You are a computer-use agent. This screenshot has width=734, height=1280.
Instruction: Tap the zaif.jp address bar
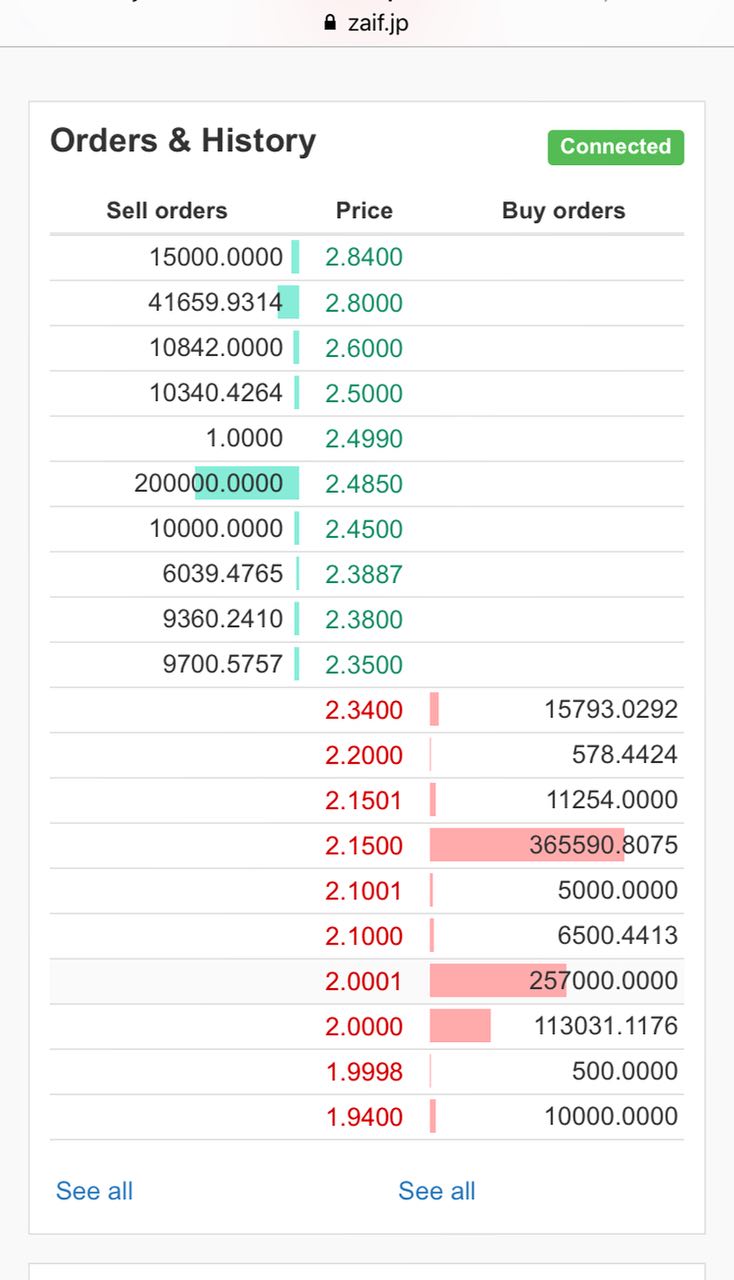(367, 22)
